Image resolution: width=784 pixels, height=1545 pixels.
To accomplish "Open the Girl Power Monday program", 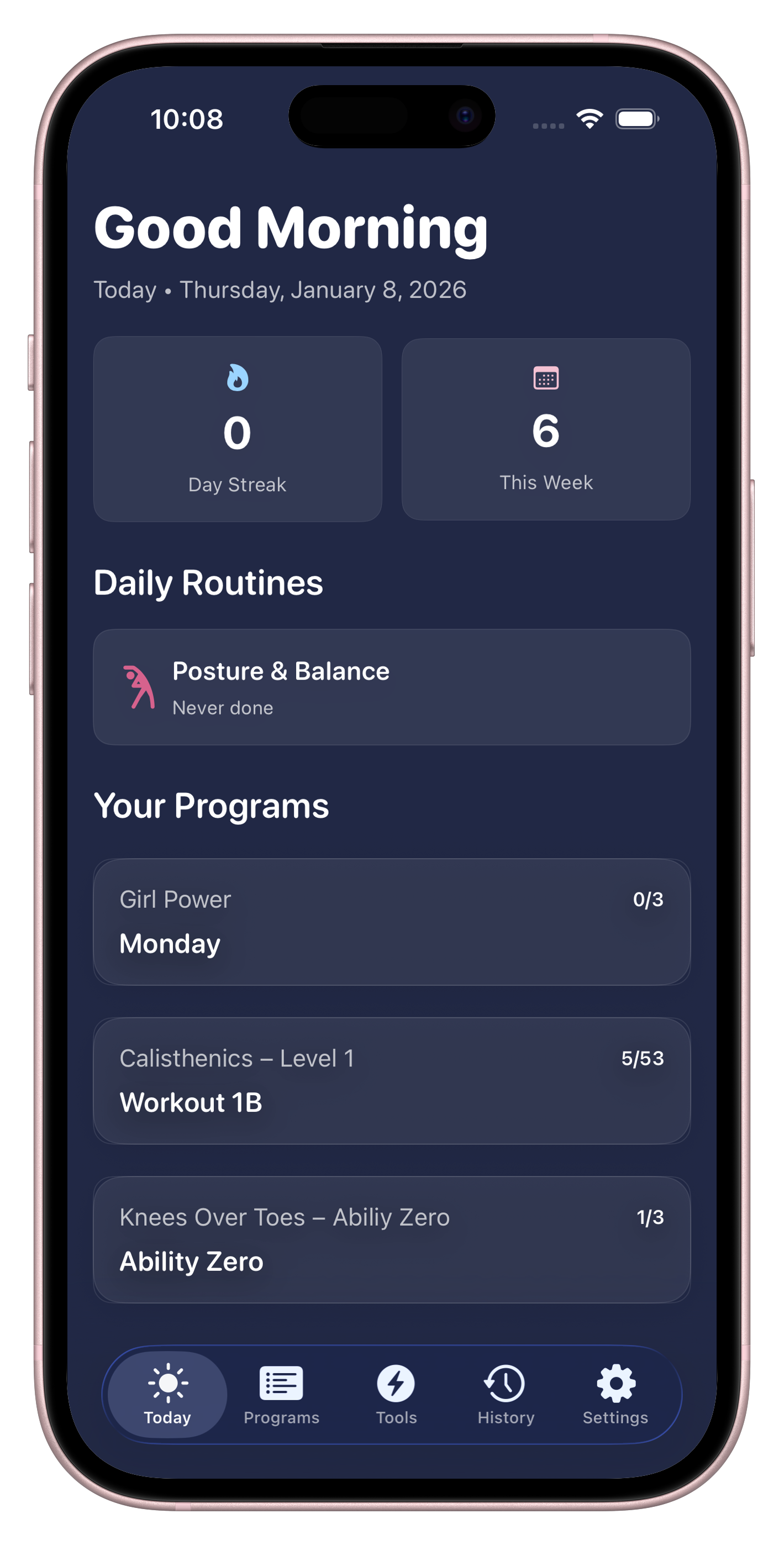I will pos(391,921).
